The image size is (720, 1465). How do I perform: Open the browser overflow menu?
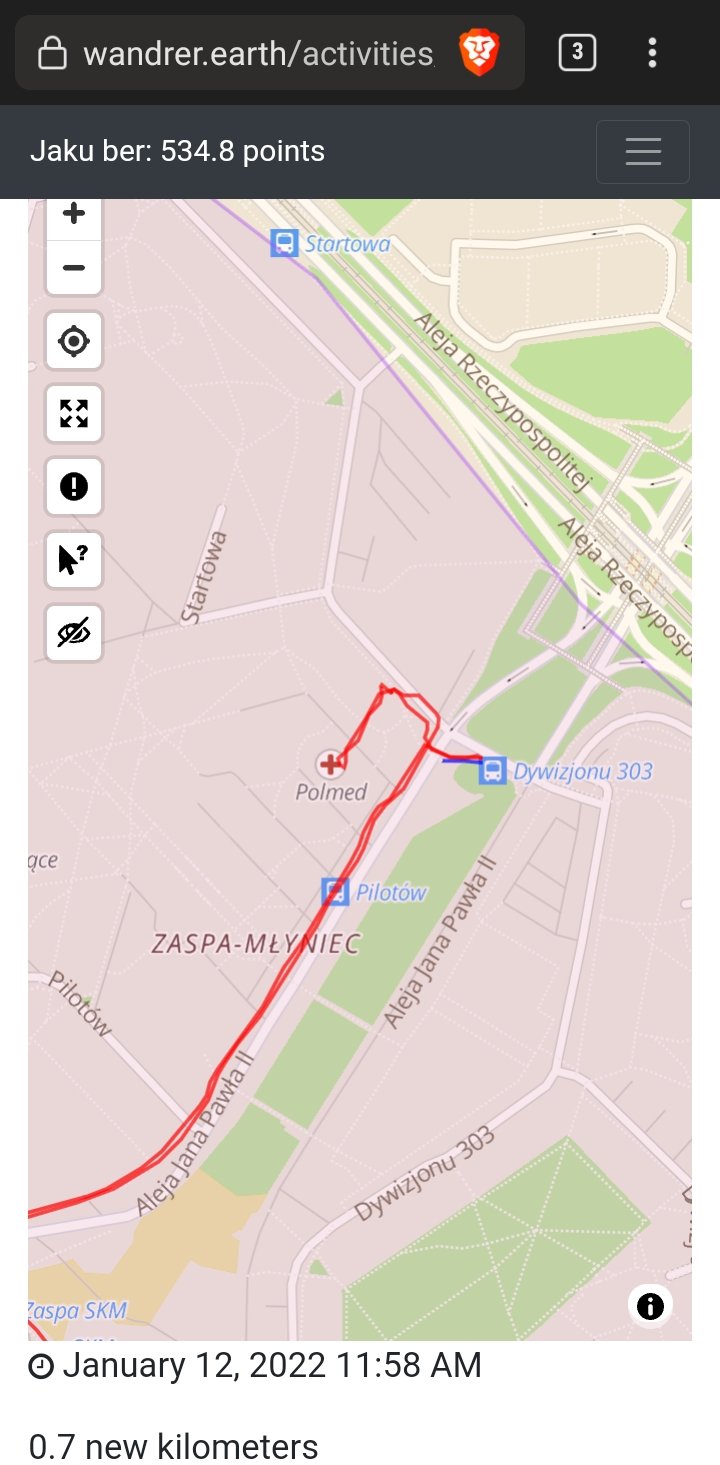tap(652, 53)
